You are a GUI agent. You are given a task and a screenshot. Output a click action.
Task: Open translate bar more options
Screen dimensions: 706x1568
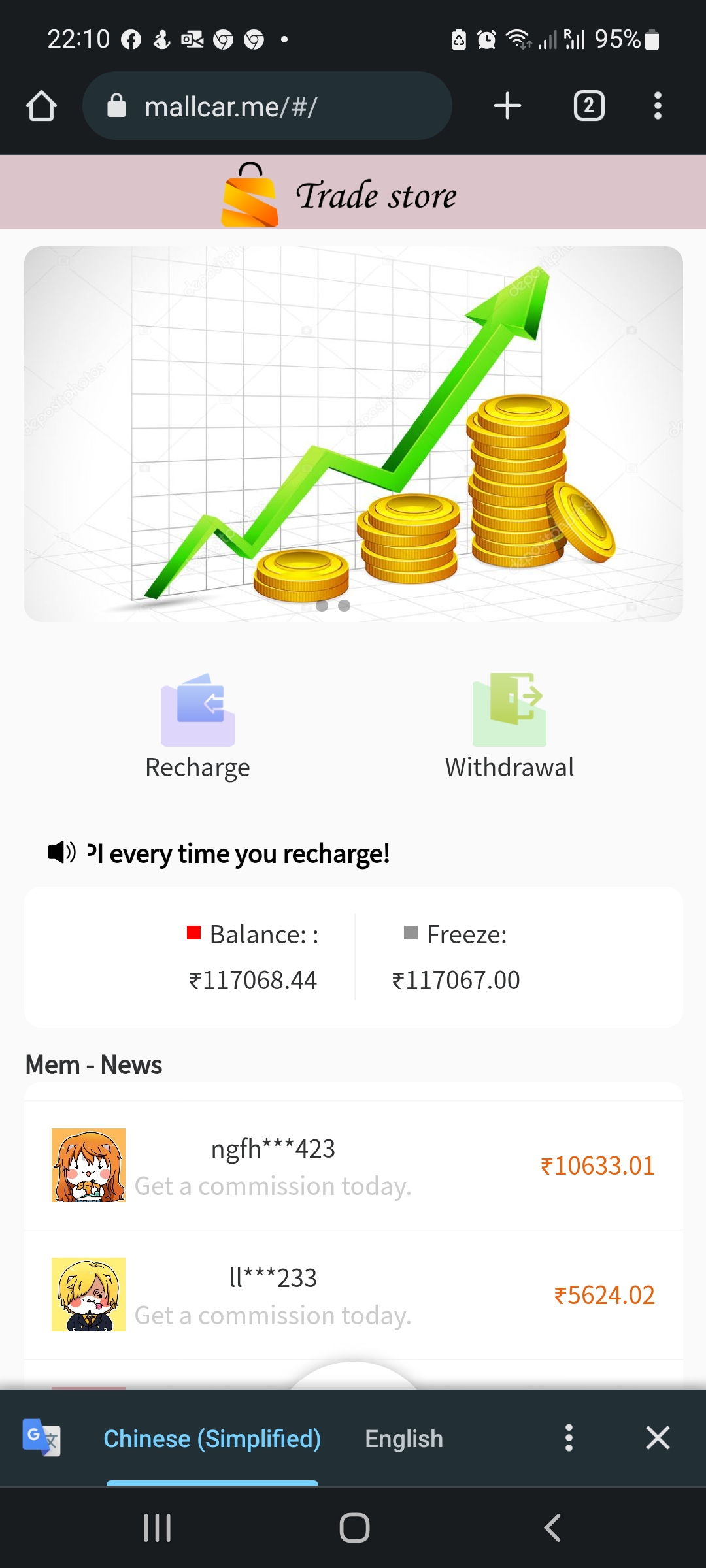coord(569,1438)
